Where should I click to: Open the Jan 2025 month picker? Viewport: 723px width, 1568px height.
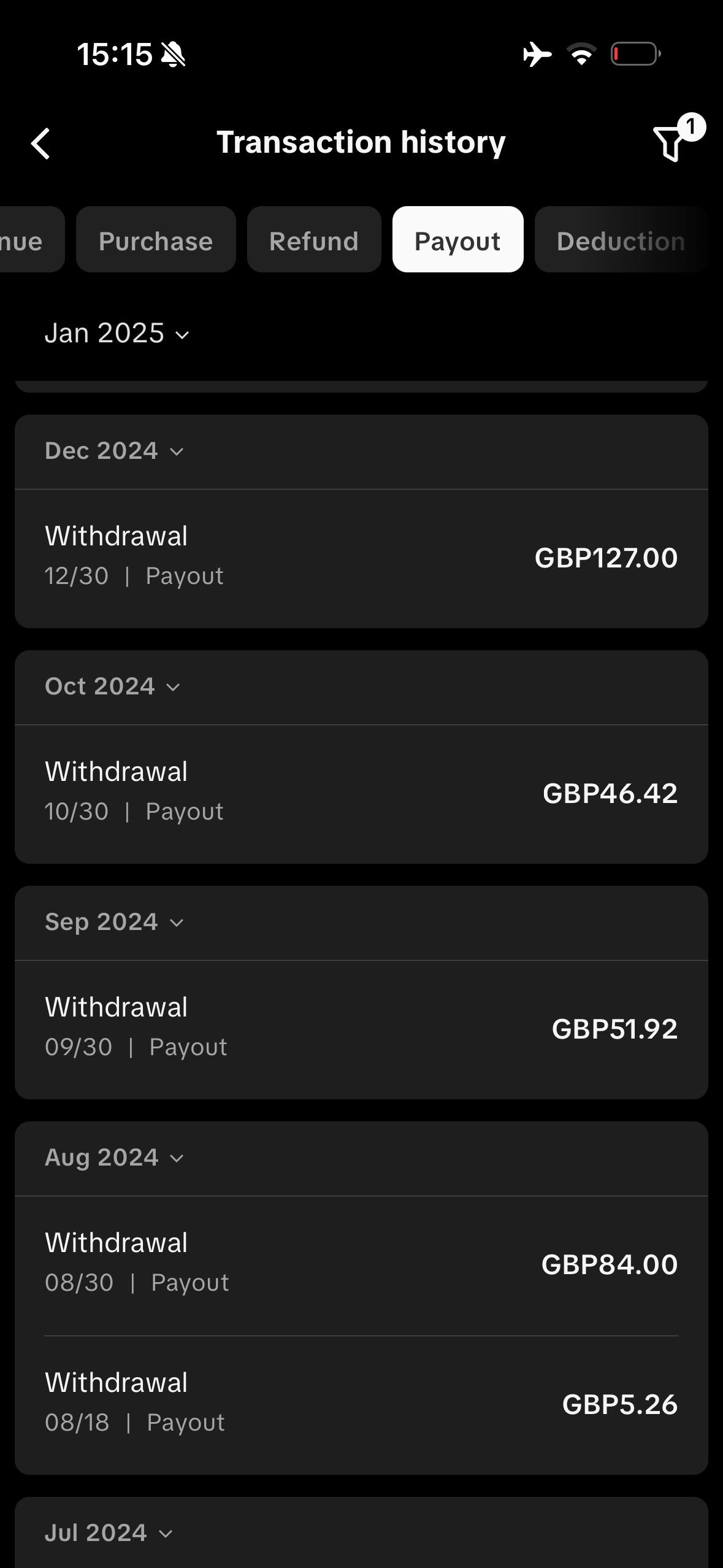coord(117,334)
